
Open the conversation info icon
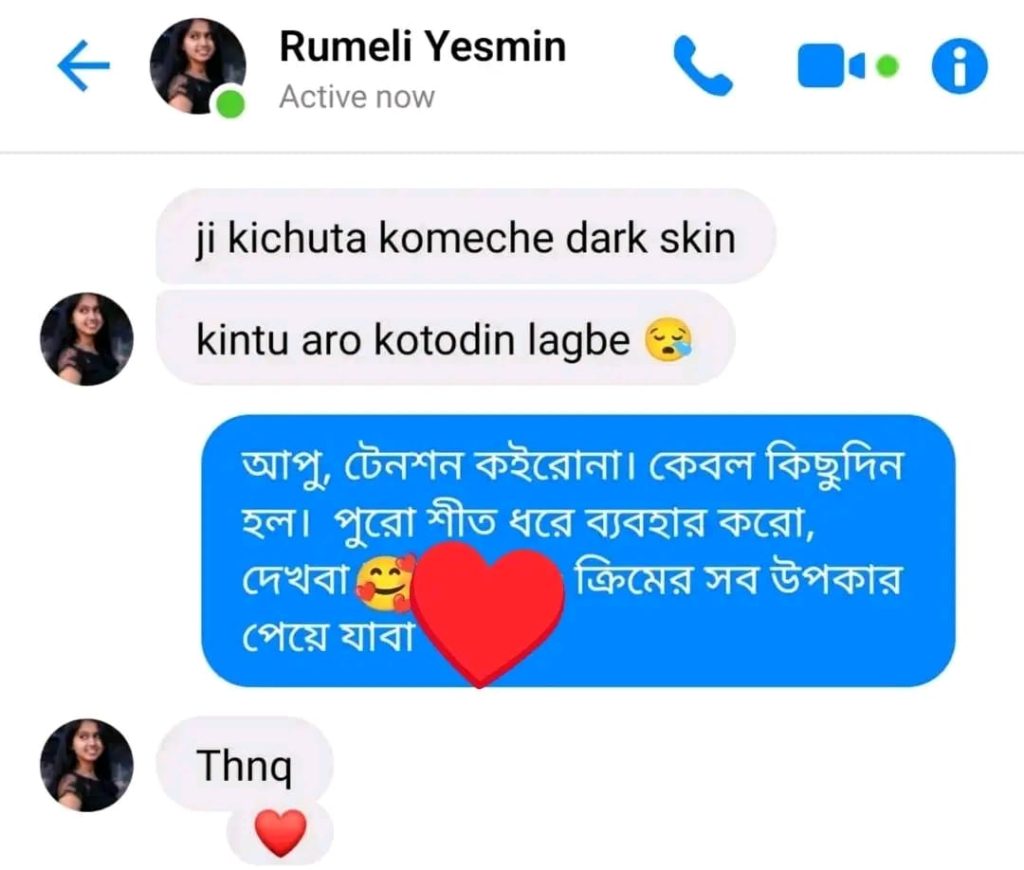click(x=960, y=67)
